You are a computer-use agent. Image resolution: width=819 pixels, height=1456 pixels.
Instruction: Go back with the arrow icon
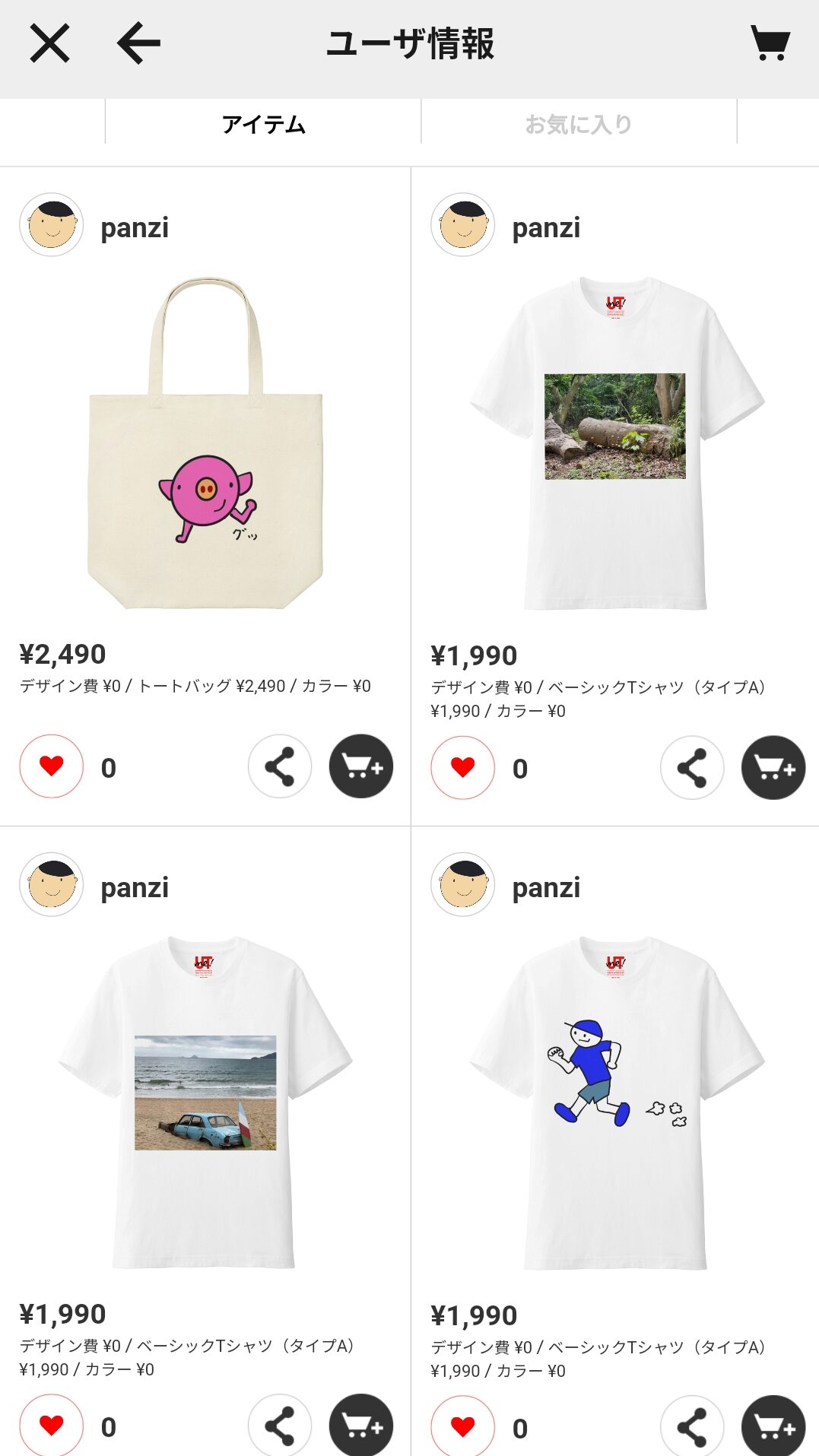tap(138, 43)
